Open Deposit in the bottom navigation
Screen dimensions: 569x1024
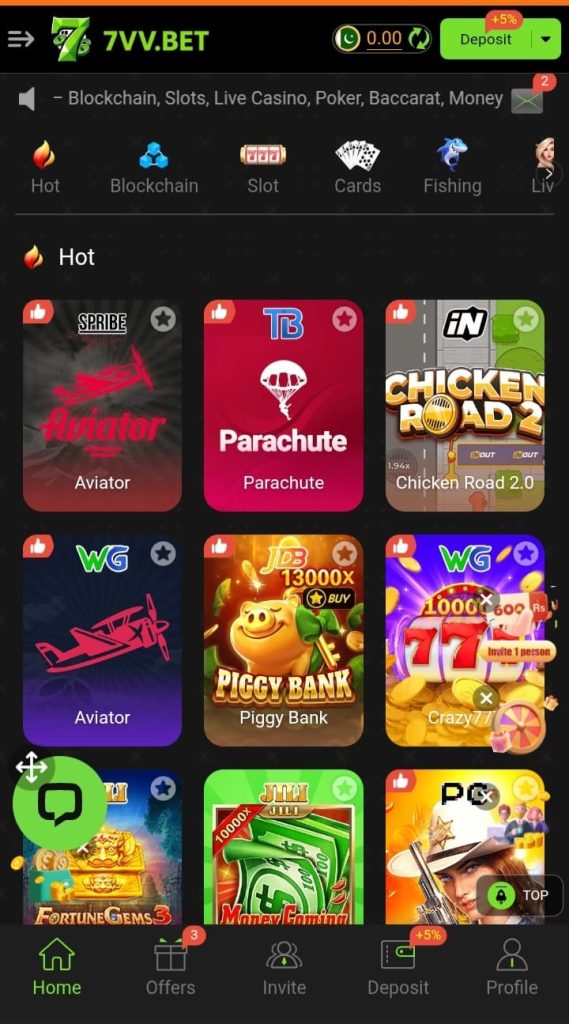pyautogui.click(x=398, y=967)
